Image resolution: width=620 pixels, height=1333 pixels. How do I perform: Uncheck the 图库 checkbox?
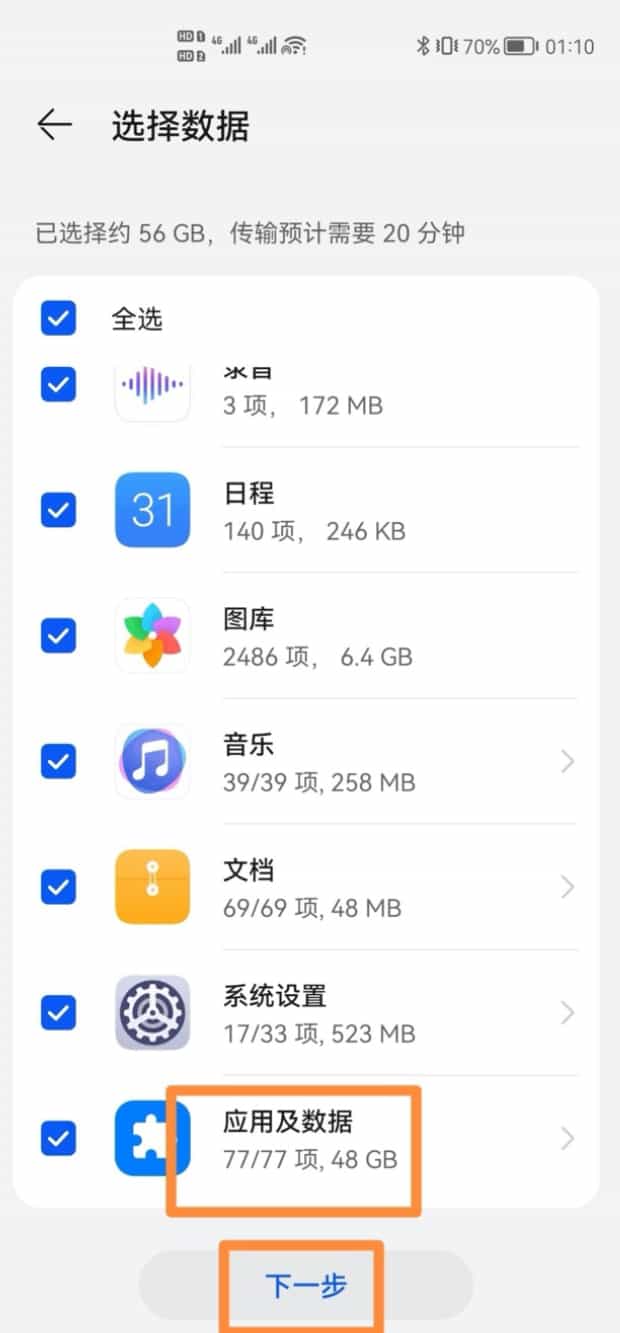(x=58, y=636)
